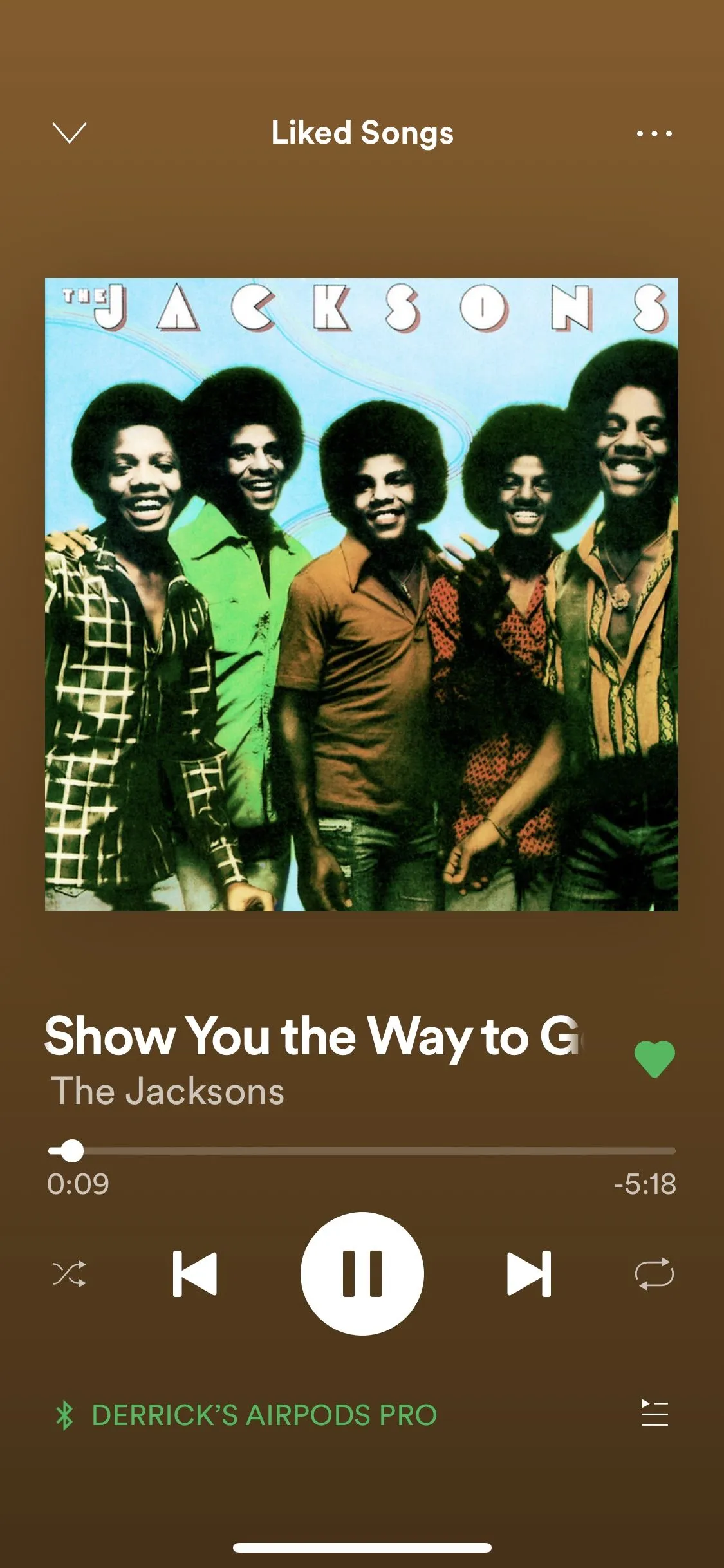Collapse the now playing screen
724x1568 pixels.
coord(69,133)
